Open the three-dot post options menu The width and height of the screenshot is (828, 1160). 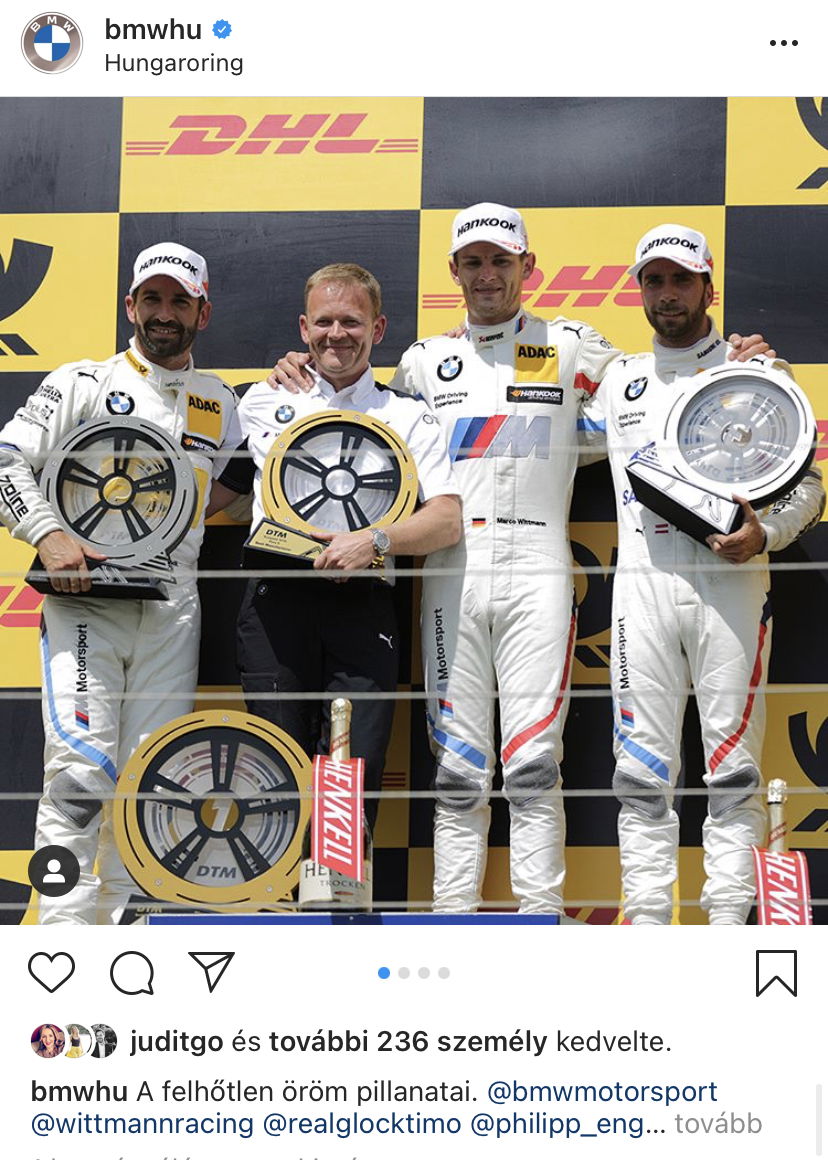[x=783, y=43]
